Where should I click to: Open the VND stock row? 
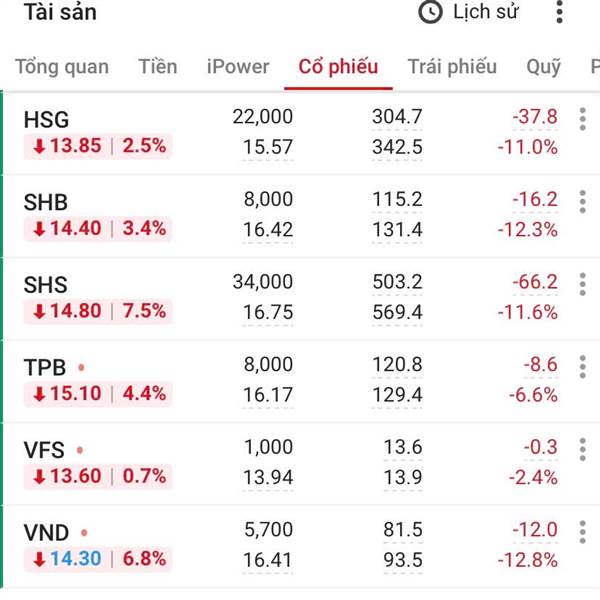[x=46, y=534]
